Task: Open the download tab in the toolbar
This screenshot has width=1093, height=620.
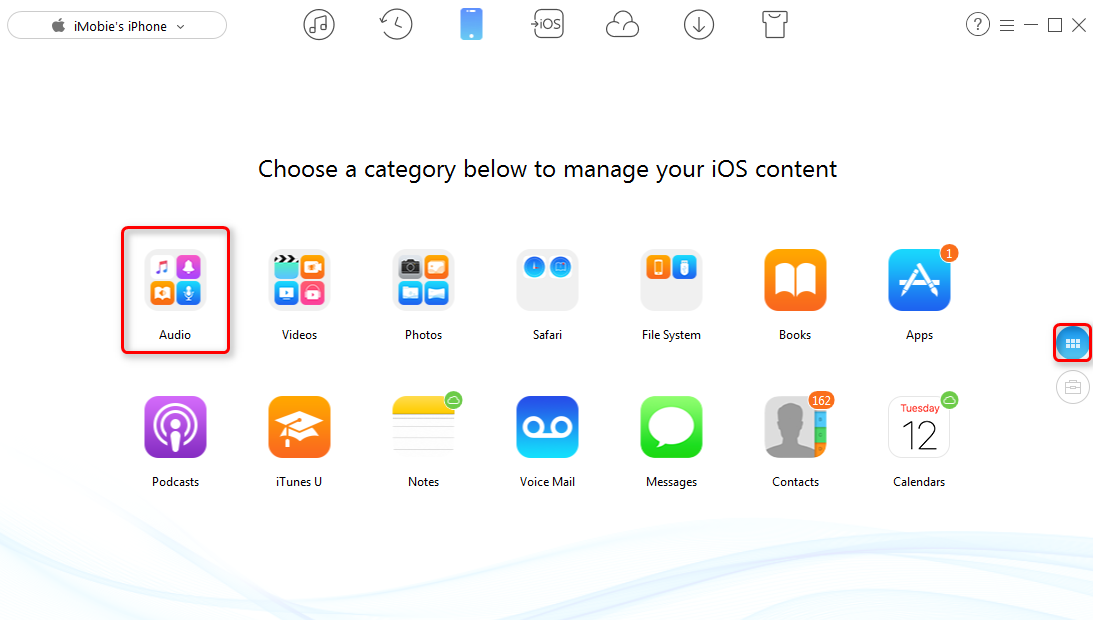Action: pyautogui.click(x=699, y=25)
